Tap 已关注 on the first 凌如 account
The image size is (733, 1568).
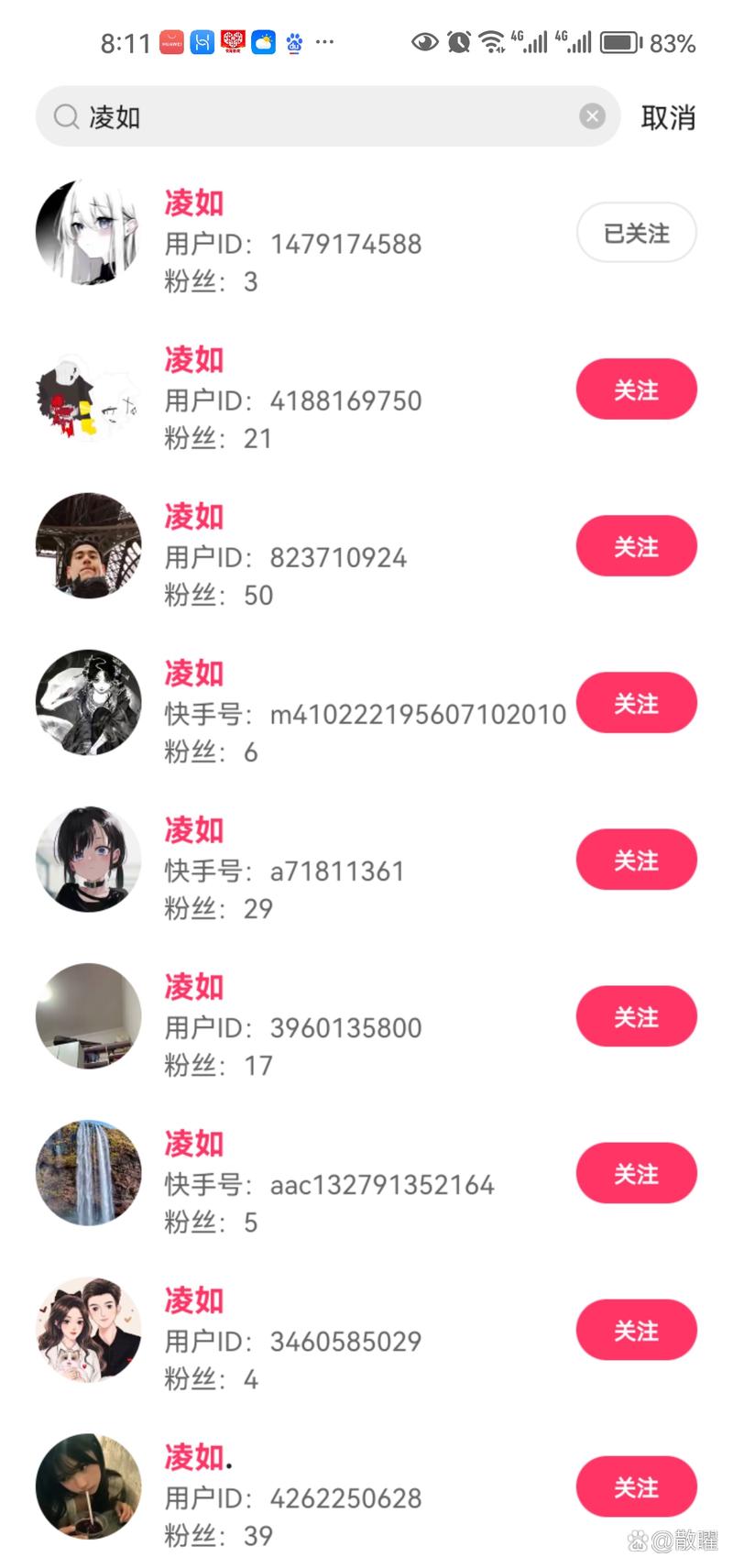click(x=636, y=233)
